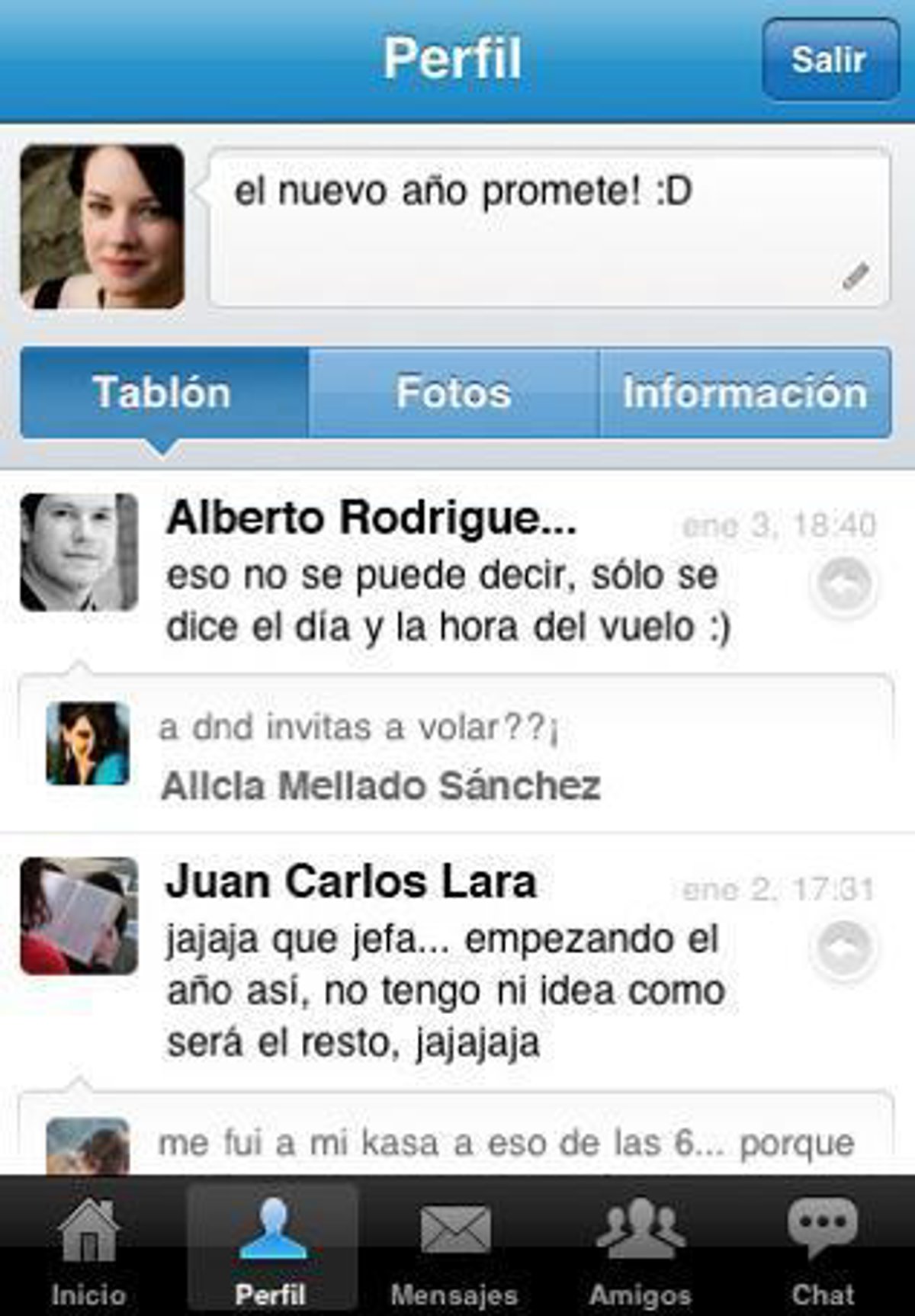Show the Información tab
The height and width of the screenshot is (1316, 915).
click(745, 393)
